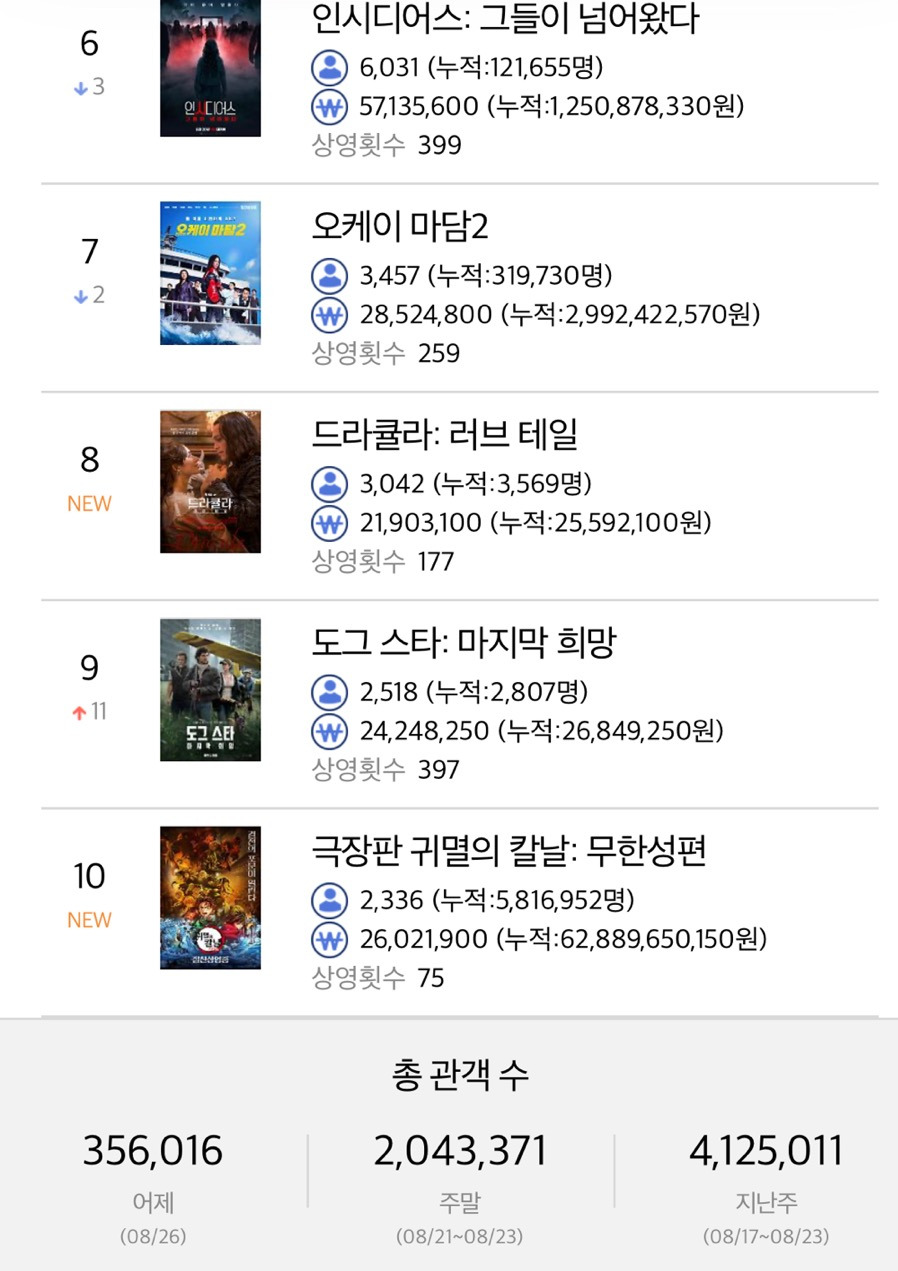Open 극장판 귀멸의 칼날: 무한성편 entry
The height and width of the screenshot is (1271, 898).
459,912
